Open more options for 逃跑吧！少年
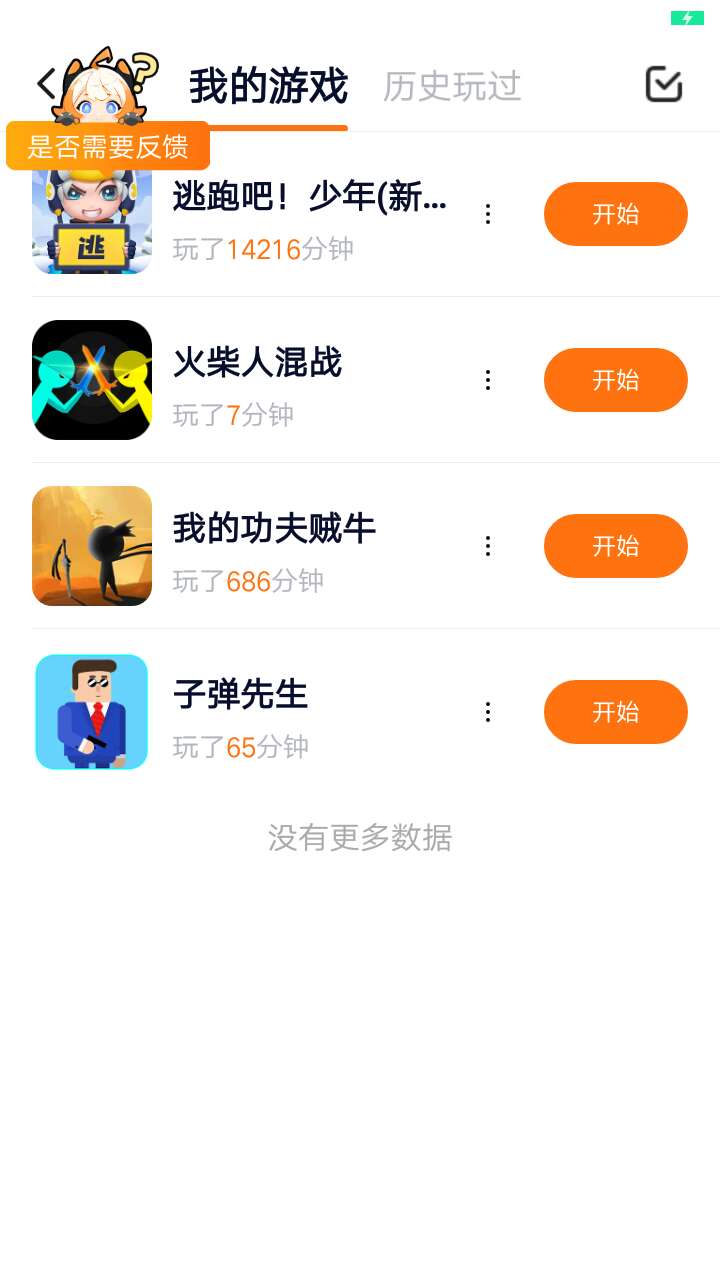720x1280 pixels. tap(488, 214)
